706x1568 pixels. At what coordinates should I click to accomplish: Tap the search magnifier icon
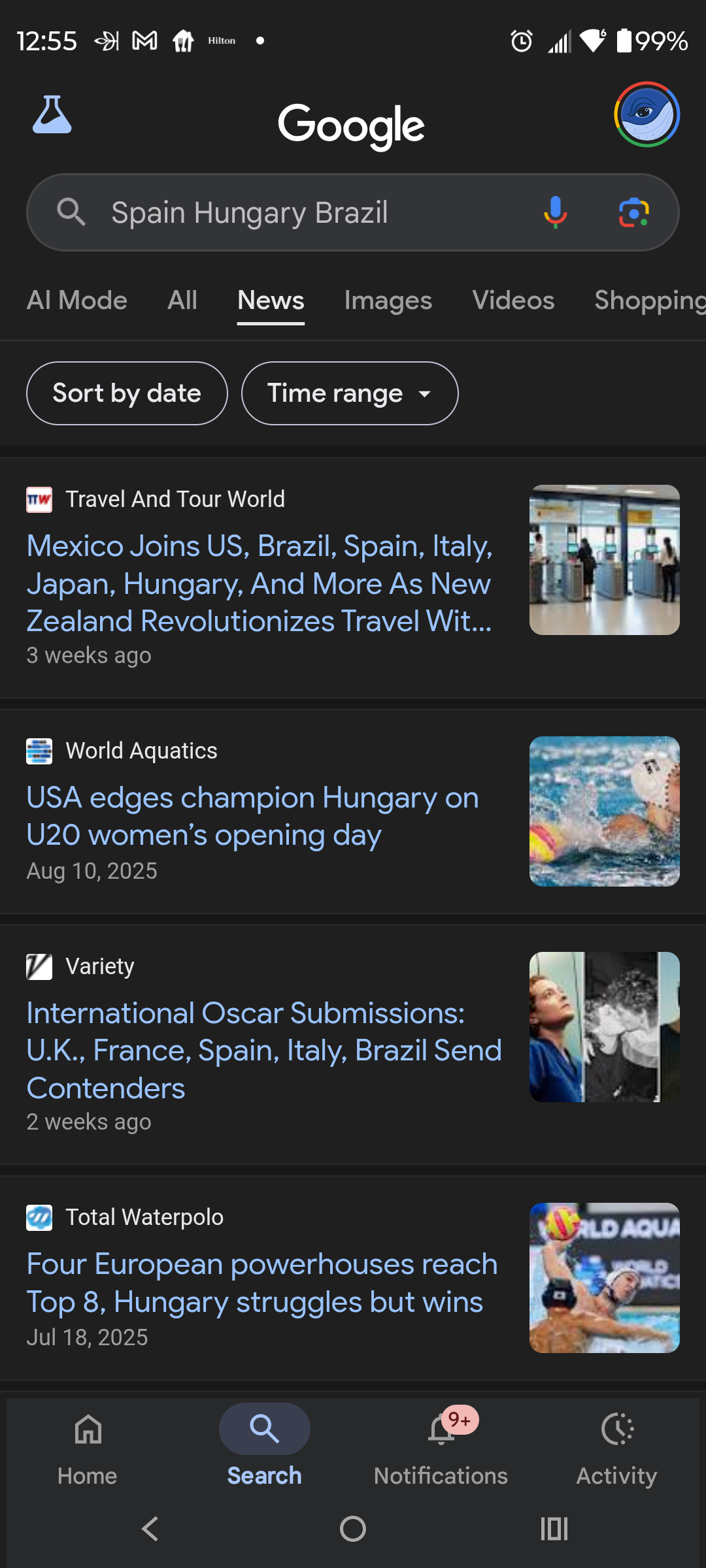tap(73, 212)
